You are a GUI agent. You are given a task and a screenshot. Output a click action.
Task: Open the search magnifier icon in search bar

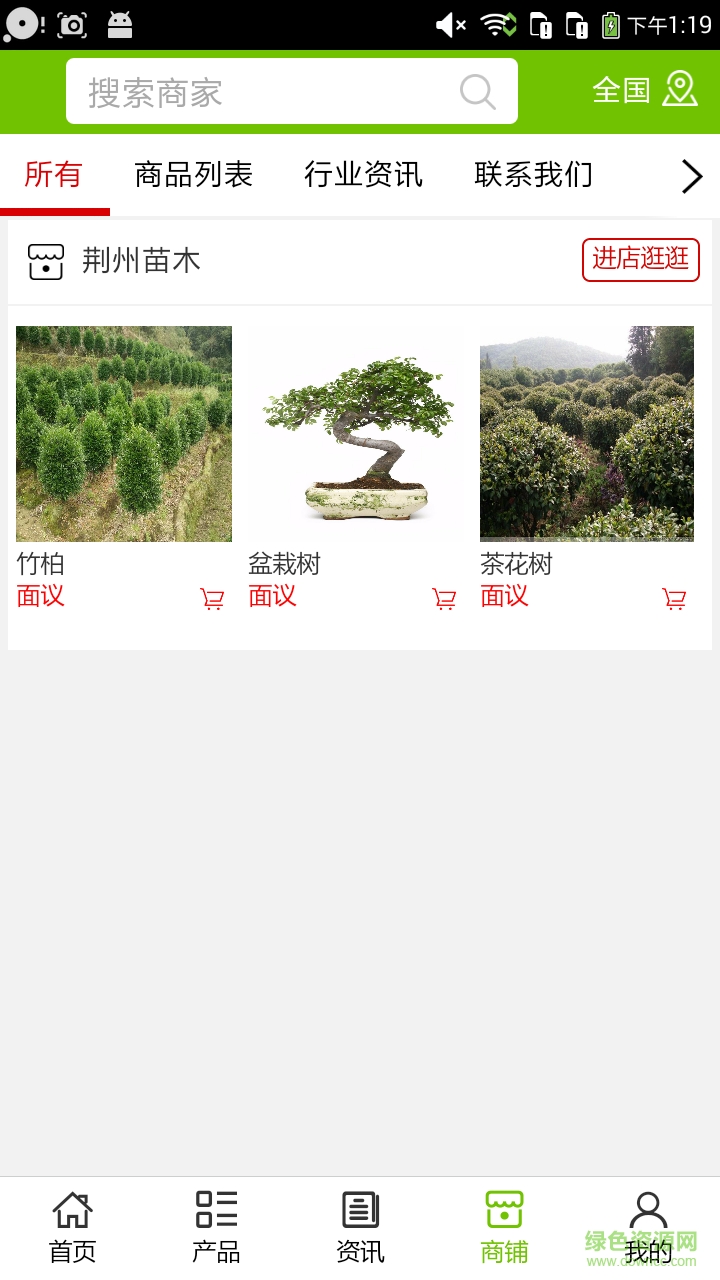tap(478, 91)
